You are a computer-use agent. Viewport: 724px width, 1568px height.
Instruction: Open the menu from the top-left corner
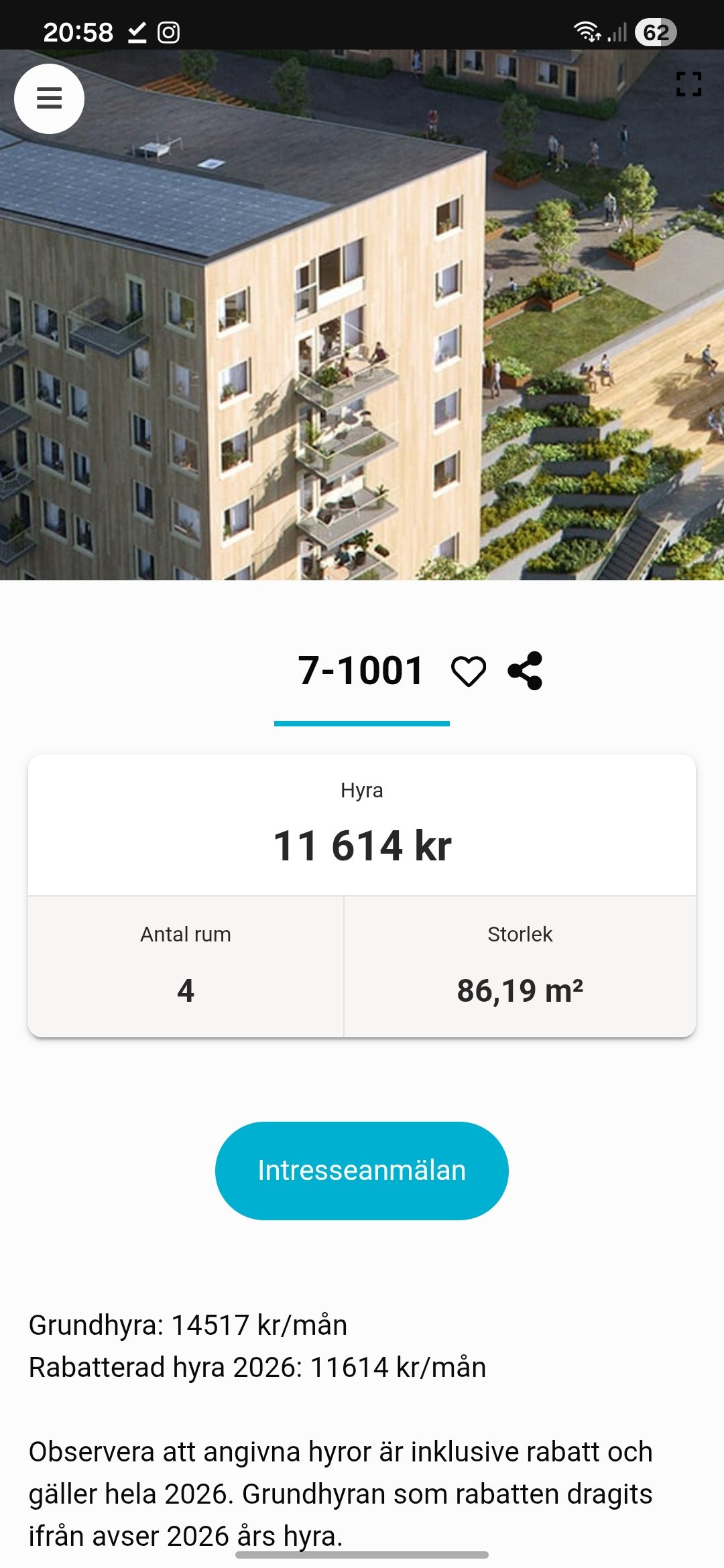point(48,98)
